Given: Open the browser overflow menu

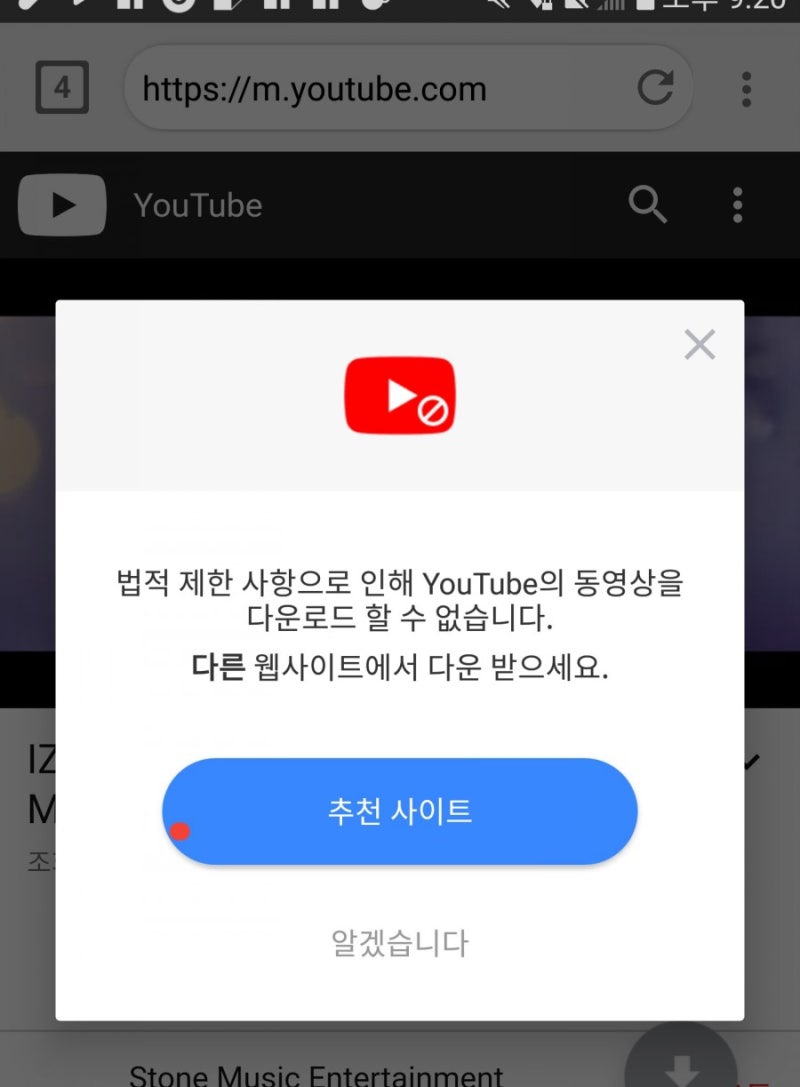Looking at the screenshot, I should [x=746, y=90].
